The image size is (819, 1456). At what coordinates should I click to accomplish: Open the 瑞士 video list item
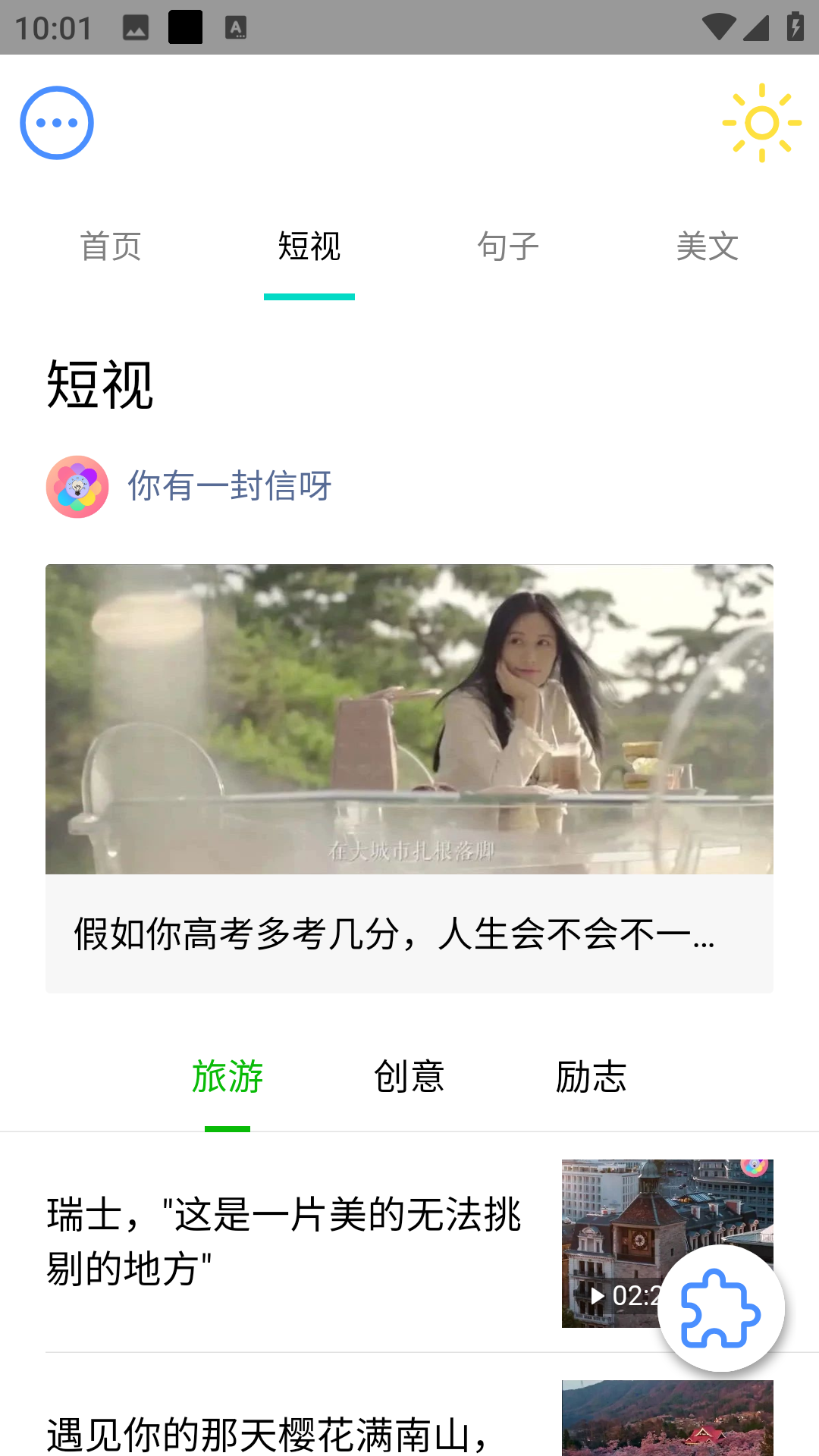[284, 1241]
